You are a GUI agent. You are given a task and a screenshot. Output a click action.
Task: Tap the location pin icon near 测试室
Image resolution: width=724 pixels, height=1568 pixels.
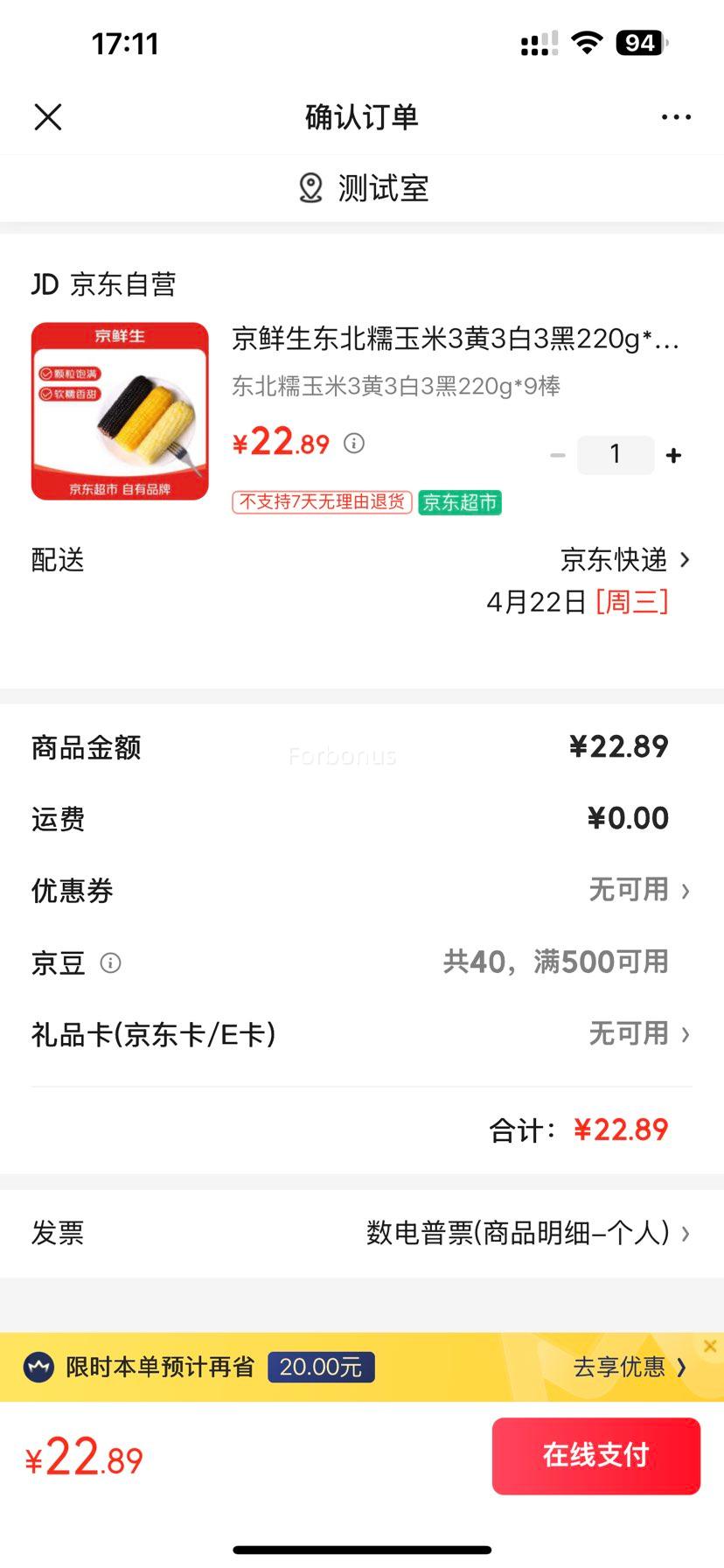point(310,187)
